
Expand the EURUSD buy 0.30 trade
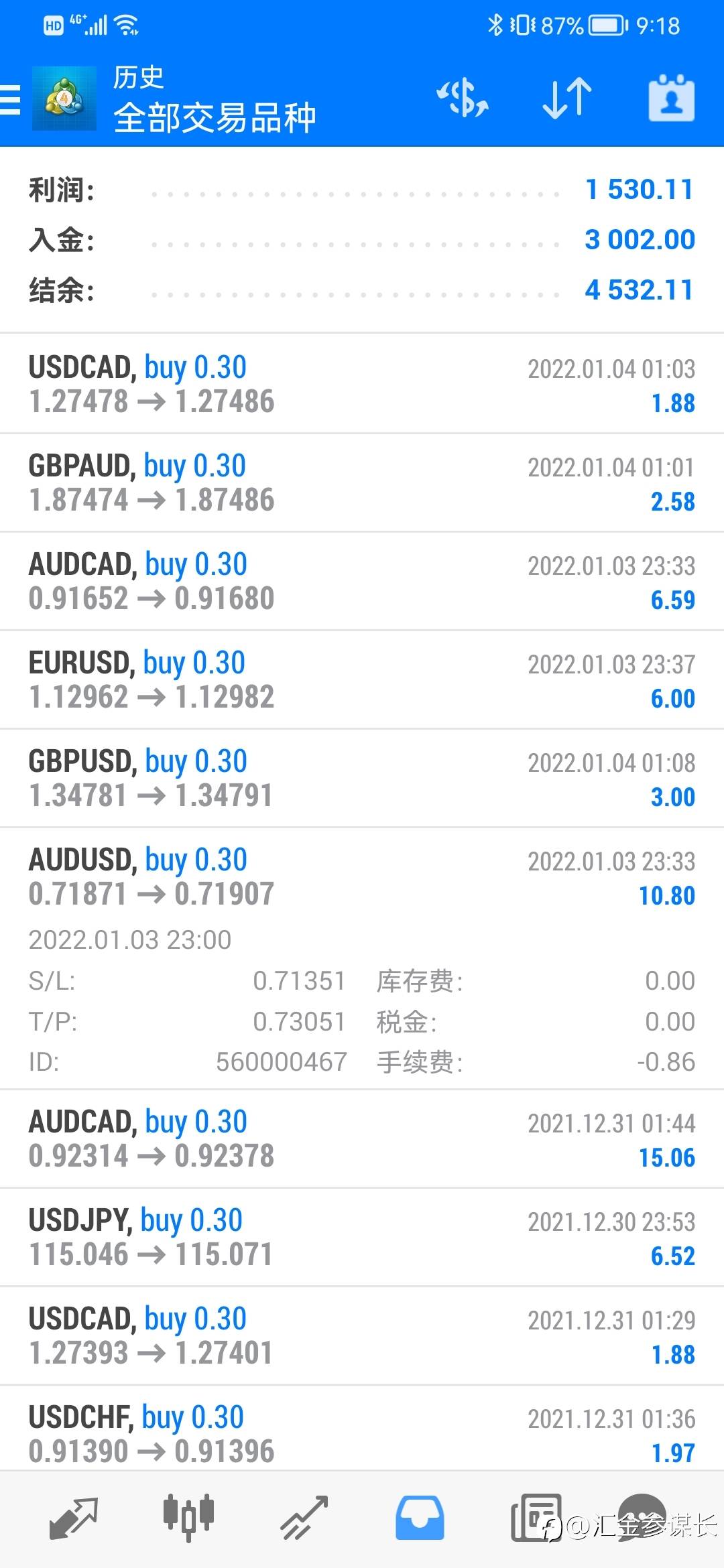362,679
